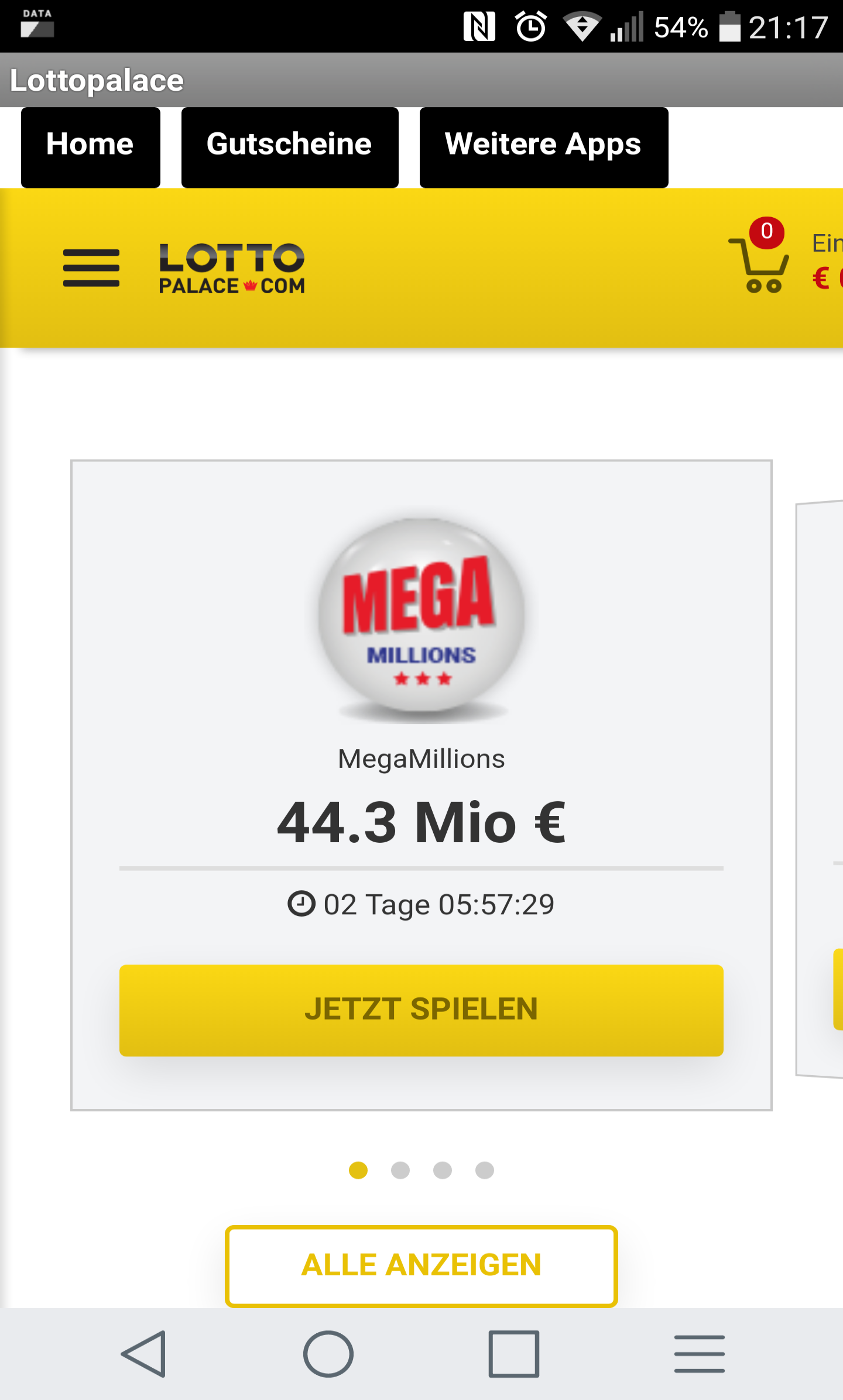843x1400 pixels.
Task: Tap the Lottopalace.com logo
Action: [232, 269]
